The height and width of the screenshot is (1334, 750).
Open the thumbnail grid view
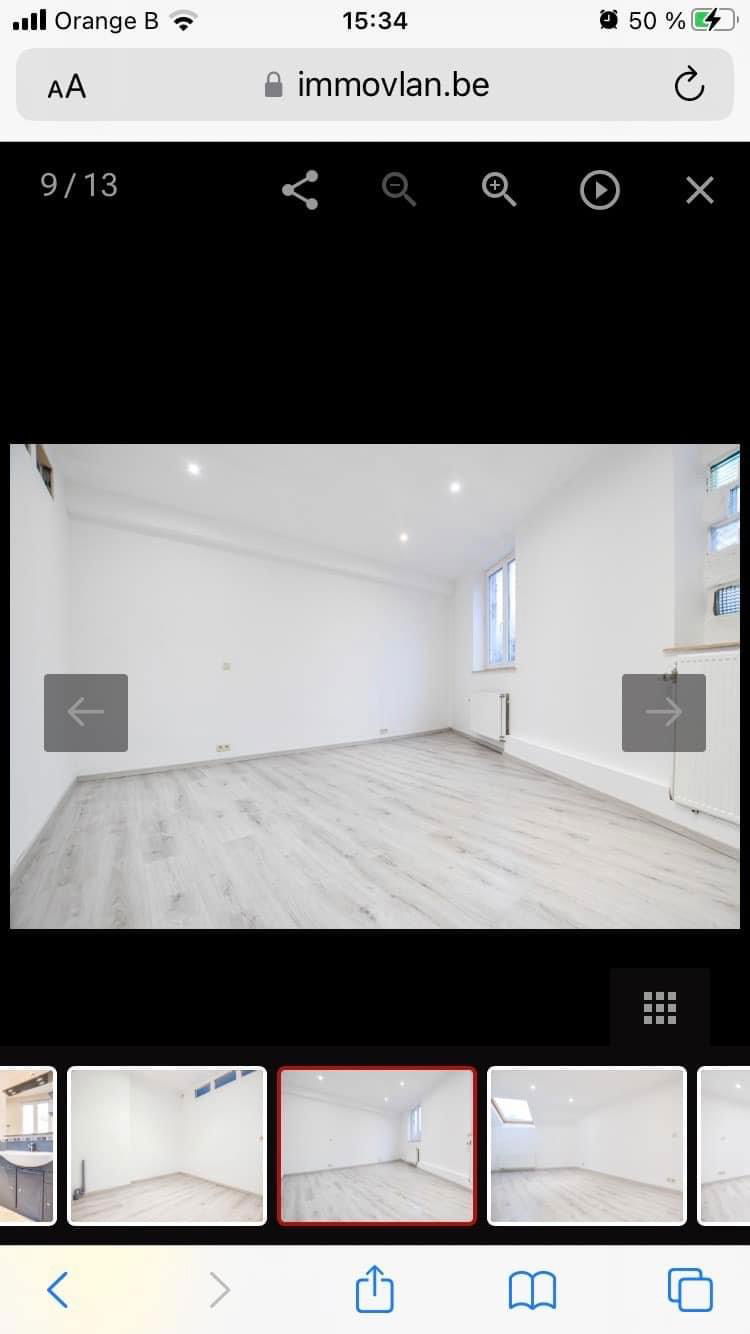point(658,1007)
